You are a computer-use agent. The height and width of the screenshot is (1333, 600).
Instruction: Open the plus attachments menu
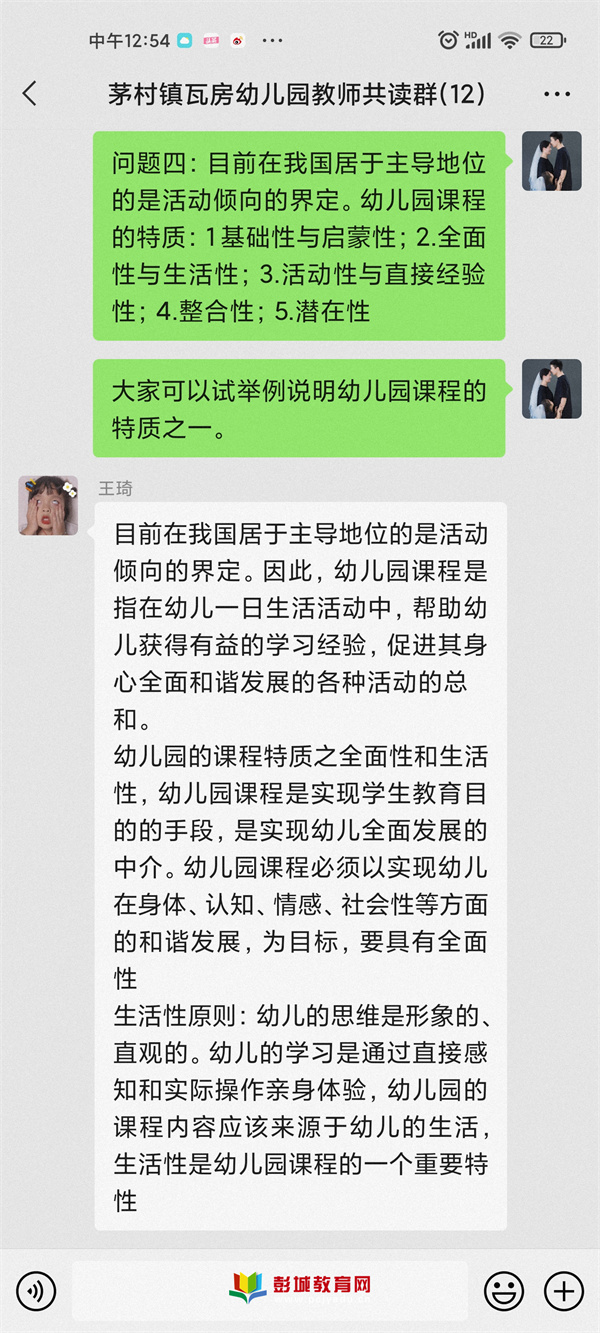pyautogui.click(x=564, y=1291)
